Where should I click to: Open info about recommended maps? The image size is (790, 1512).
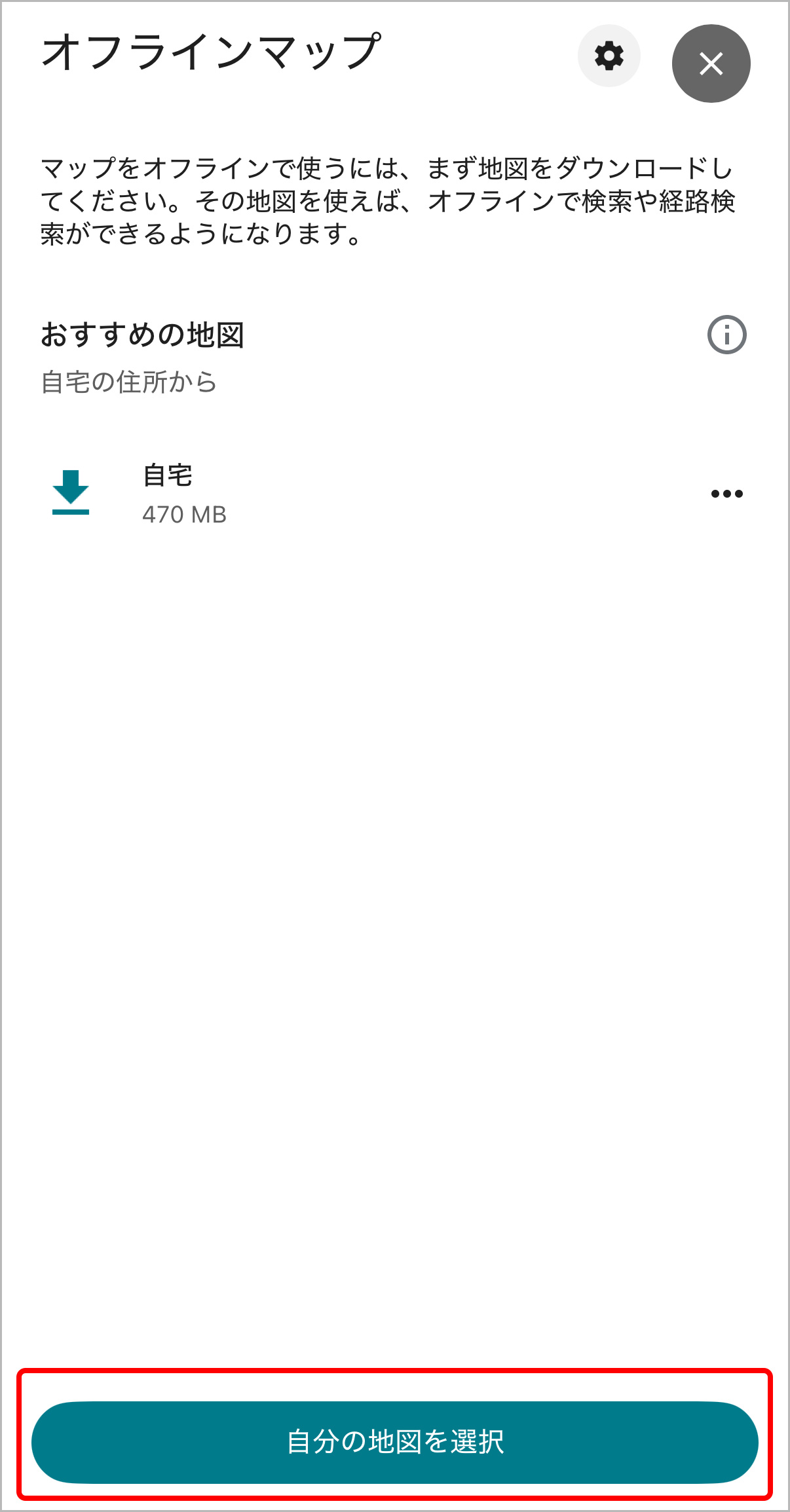[x=726, y=335]
